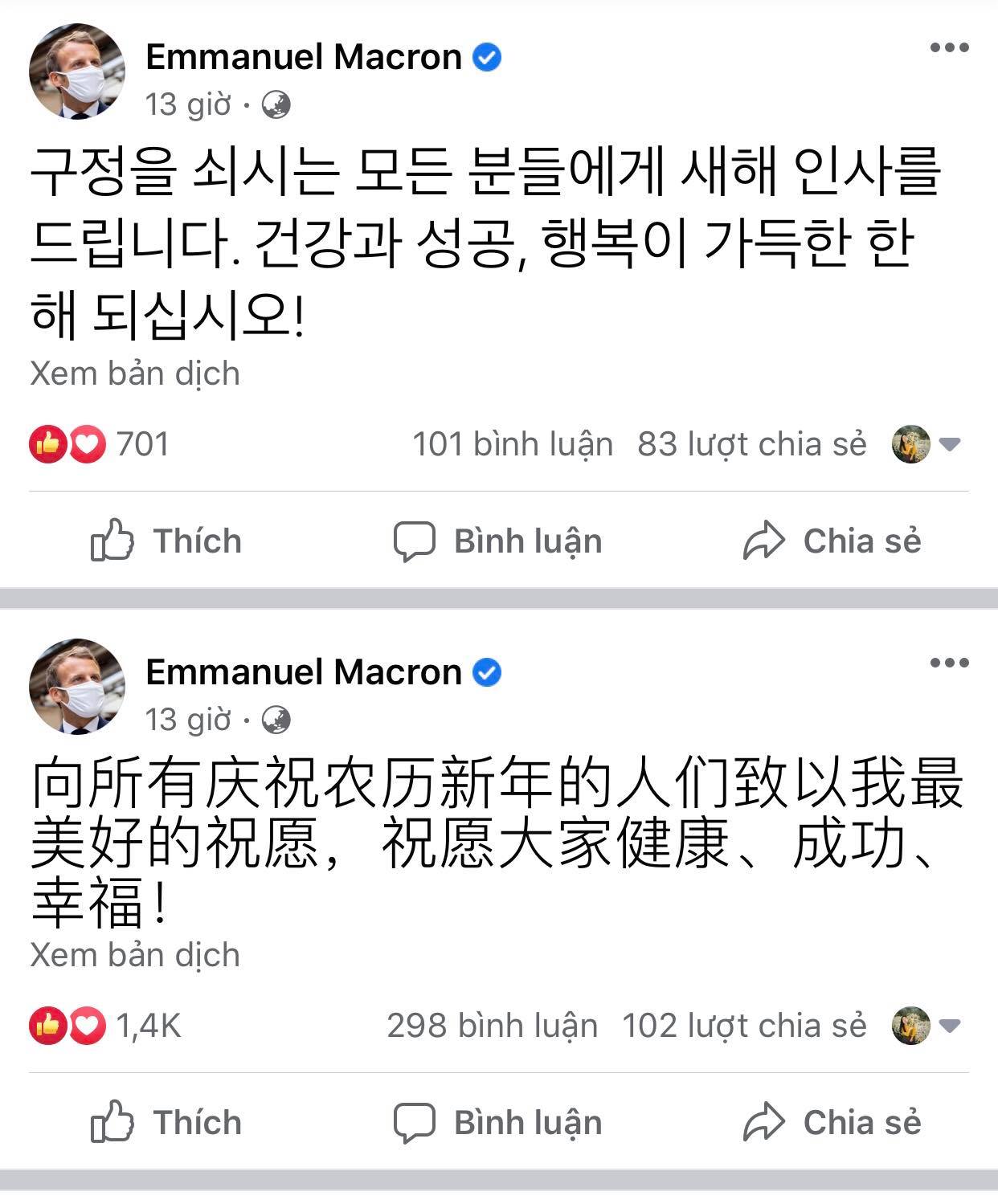This screenshot has height=1204, width=998.
Task: Share the Chinese post using Chia sẻ
Action: point(832,1122)
